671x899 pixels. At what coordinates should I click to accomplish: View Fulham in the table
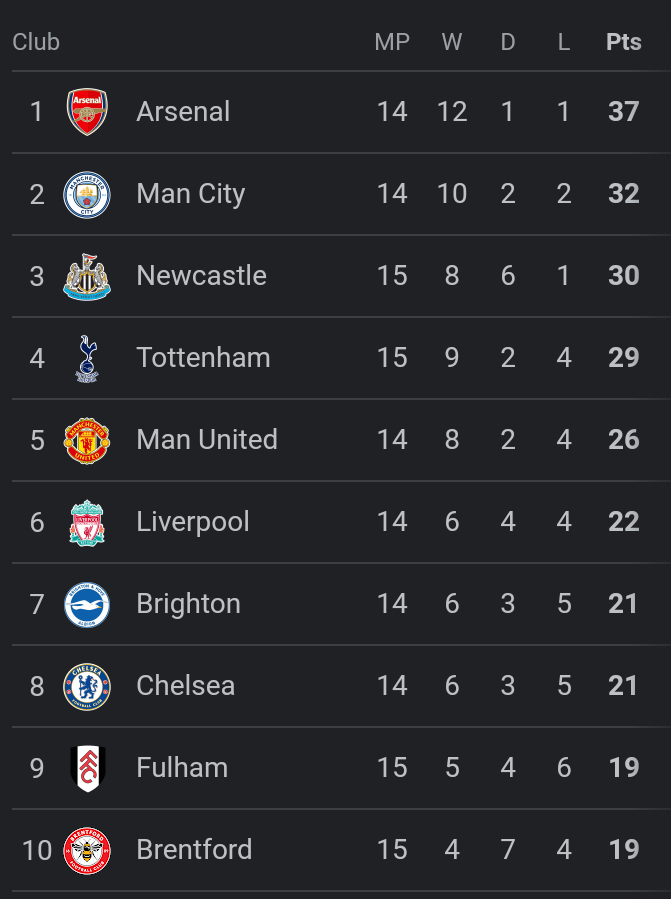tap(182, 768)
